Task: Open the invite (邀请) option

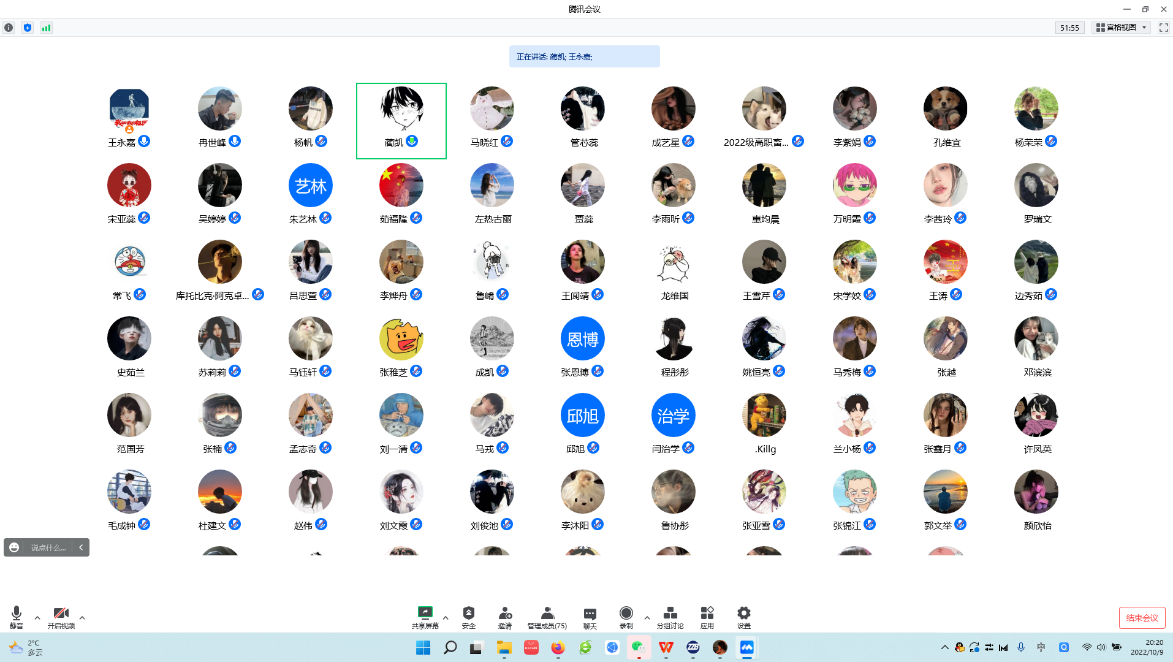Action: point(505,616)
